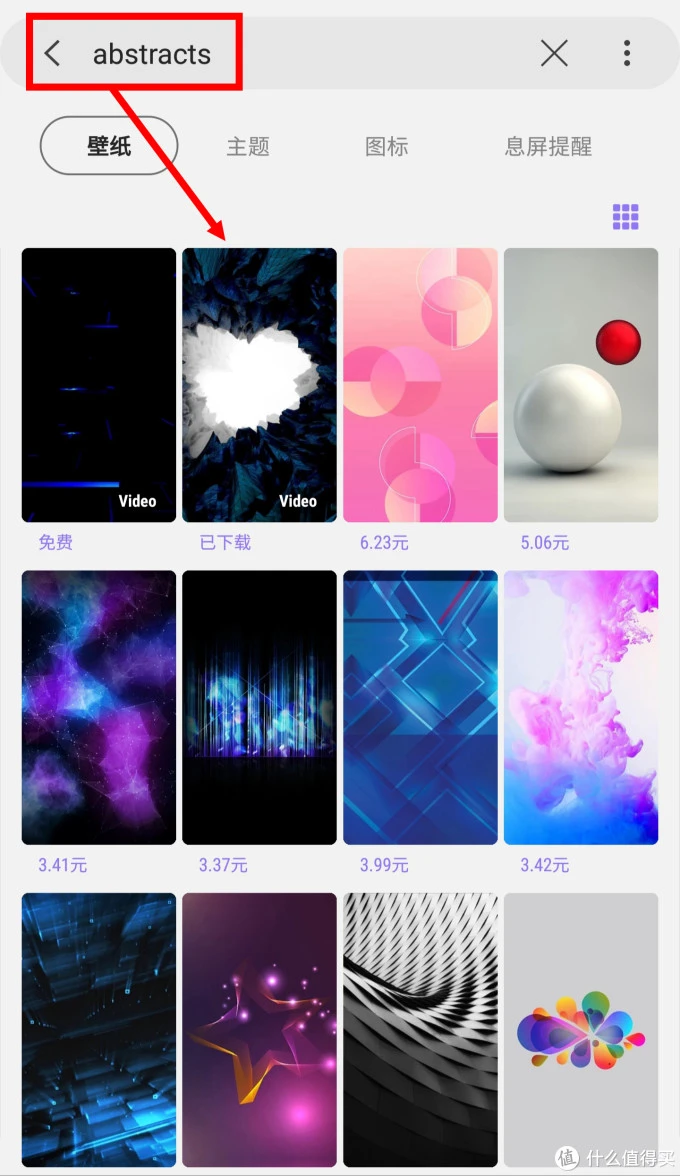Go back from the abstracts search

coord(53,54)
